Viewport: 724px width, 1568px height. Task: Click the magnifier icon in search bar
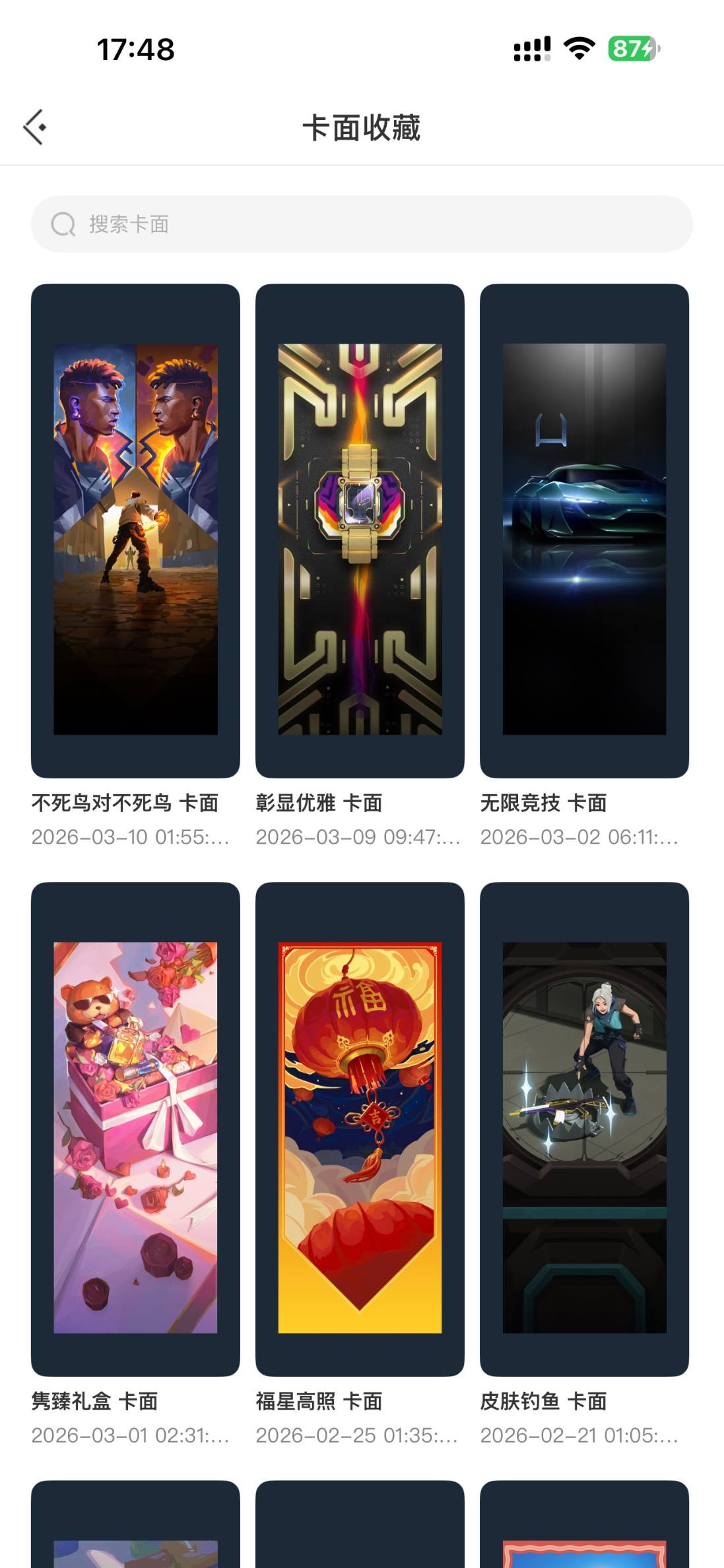tap(62, 224)
